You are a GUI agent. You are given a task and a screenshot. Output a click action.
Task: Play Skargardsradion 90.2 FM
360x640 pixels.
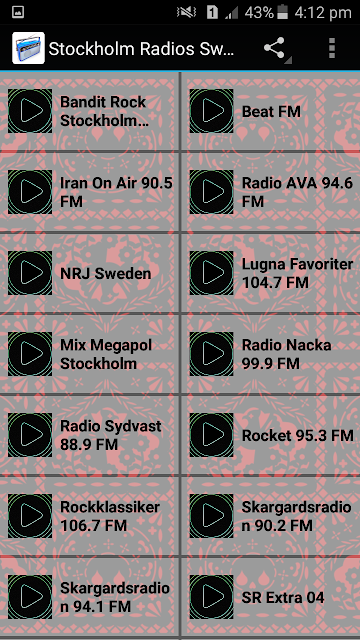[x=271, y=516]
